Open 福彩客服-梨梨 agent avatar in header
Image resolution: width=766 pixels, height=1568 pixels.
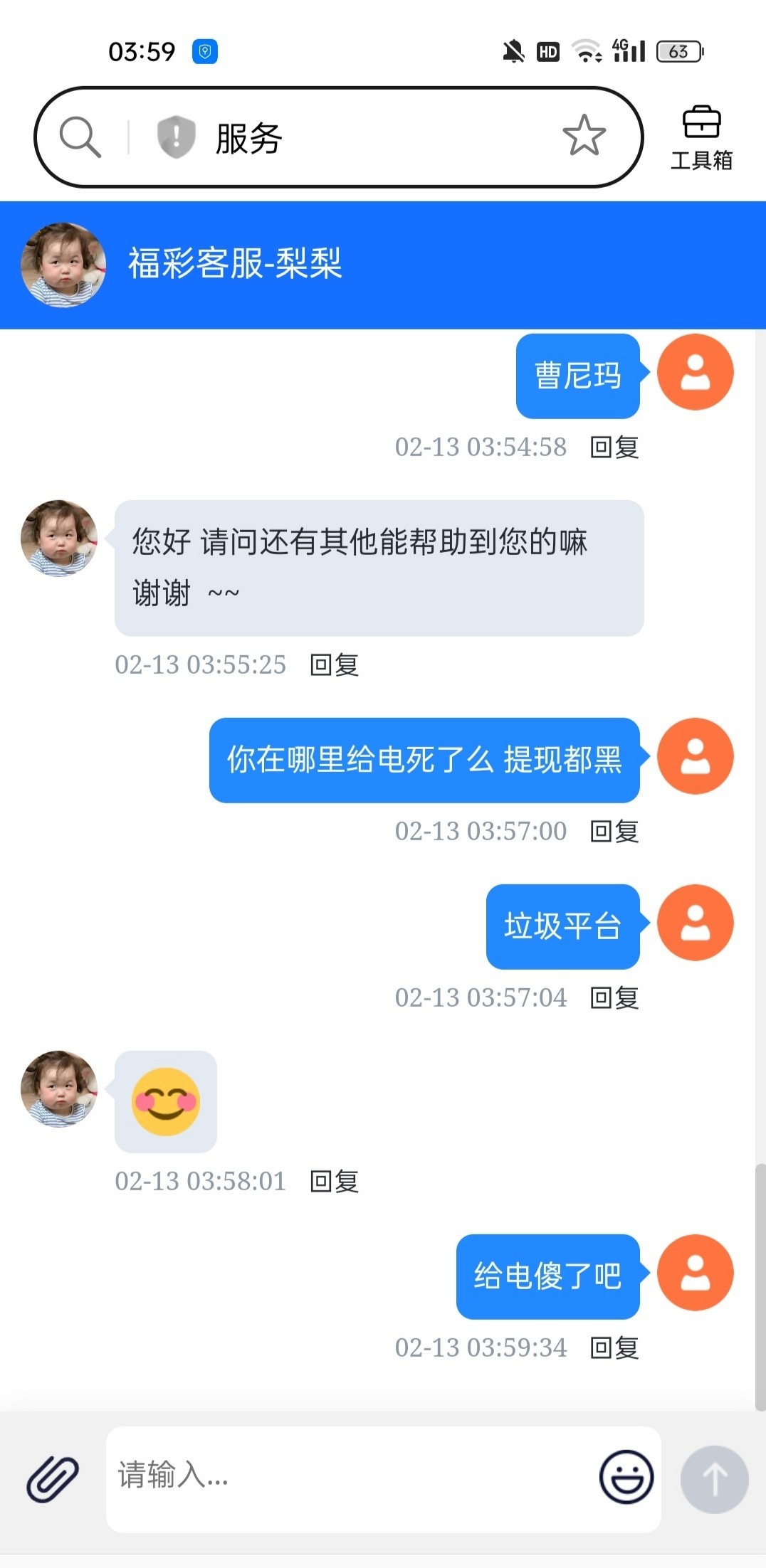pos(63,265)
